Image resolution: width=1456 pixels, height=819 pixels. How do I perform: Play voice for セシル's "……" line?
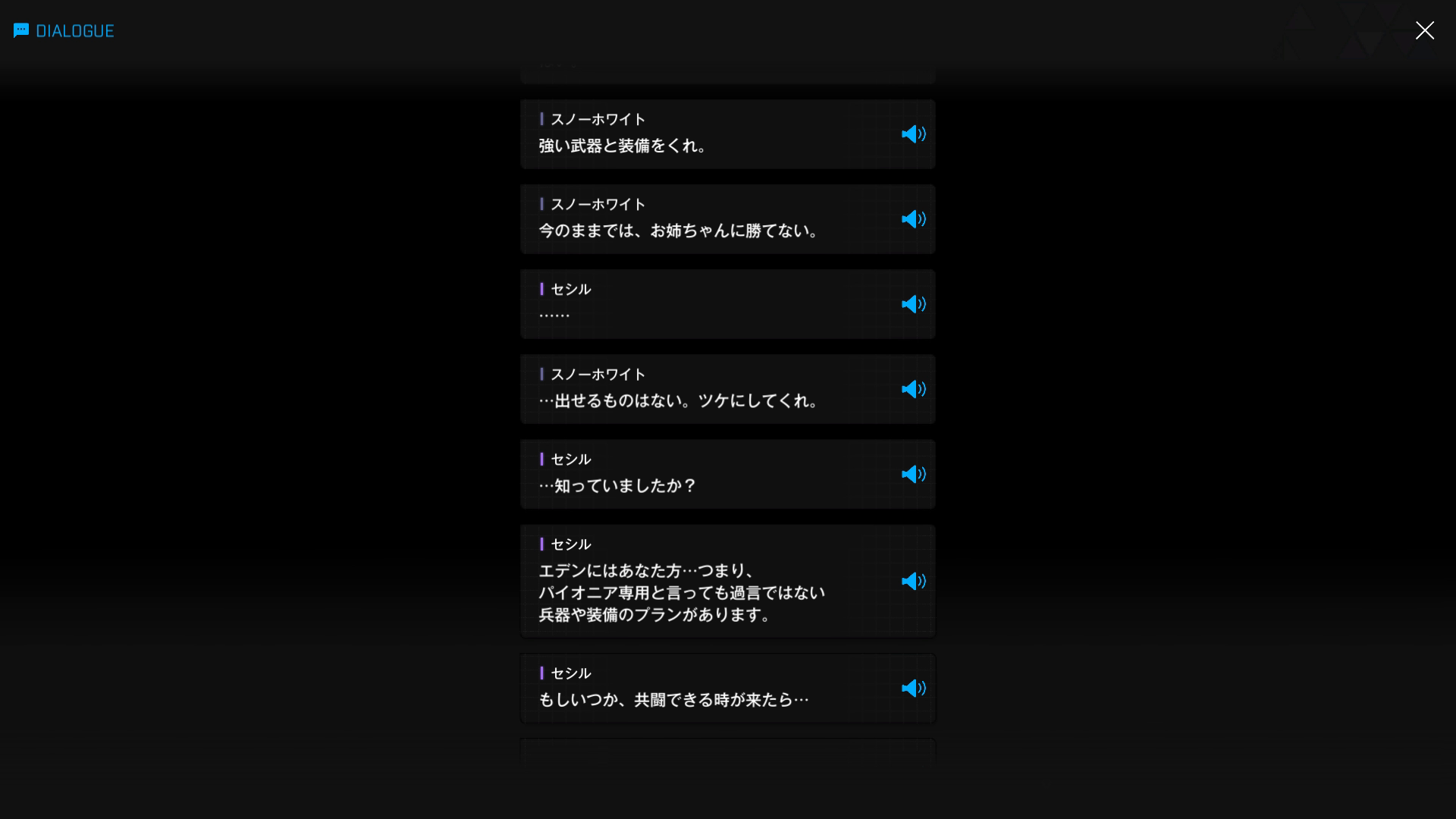913,304
